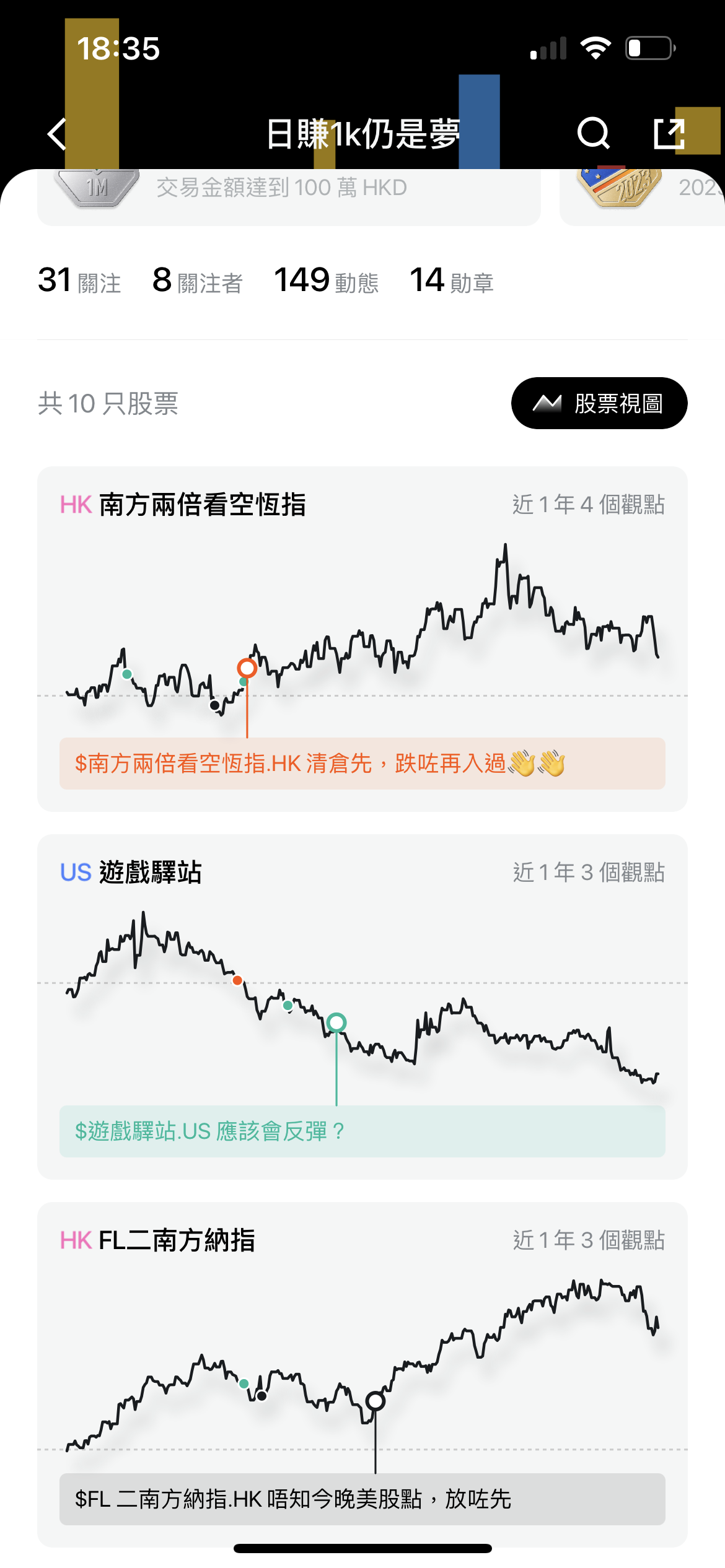725x1568 pixels.
Task: Open the 149 動態 posts list
Action: point(326,281)
